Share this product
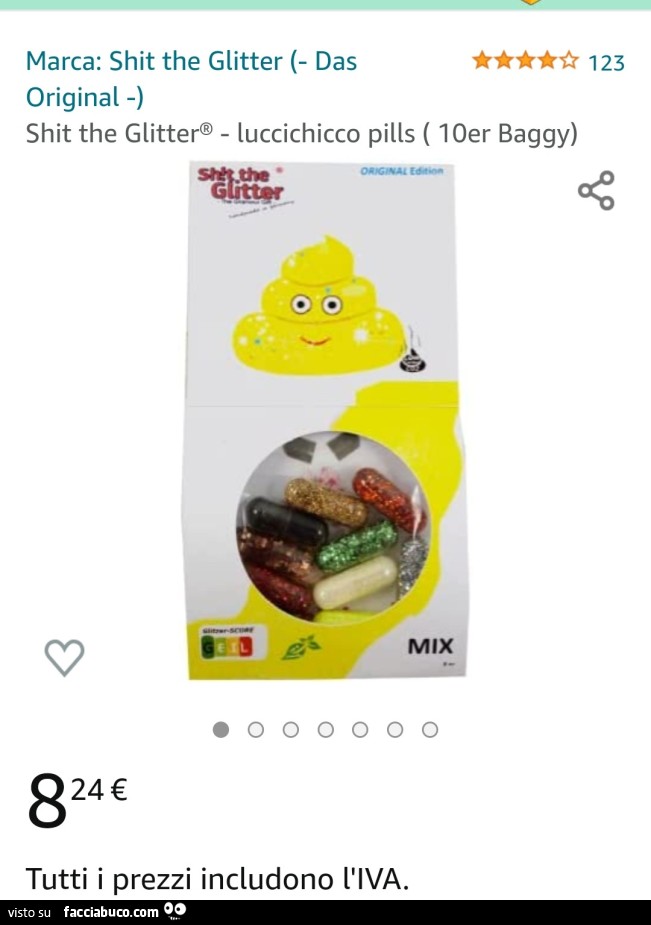The height and width of the screenshot is (925, 651). tap(596, 191)
